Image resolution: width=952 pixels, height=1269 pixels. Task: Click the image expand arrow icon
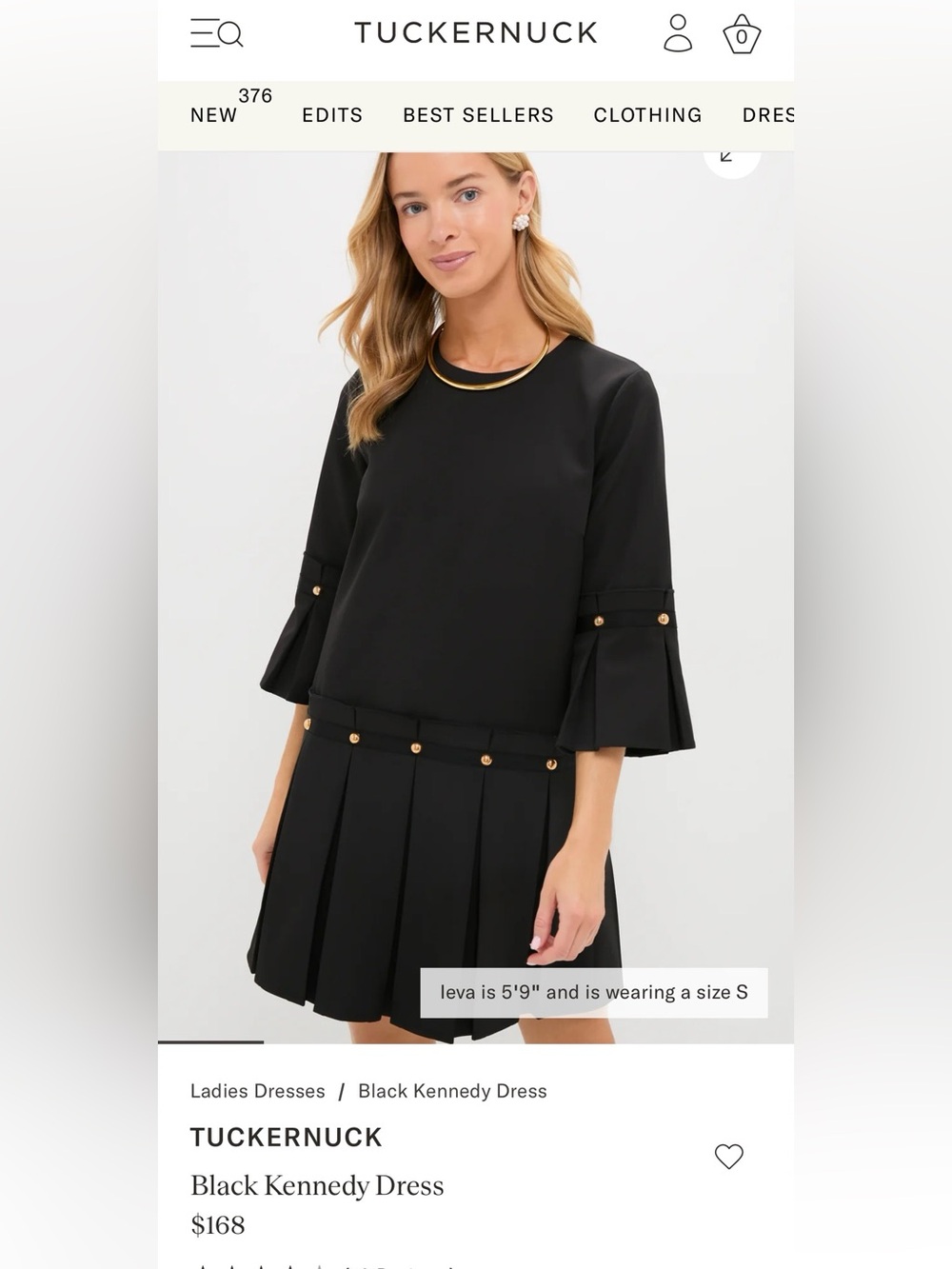728,154
